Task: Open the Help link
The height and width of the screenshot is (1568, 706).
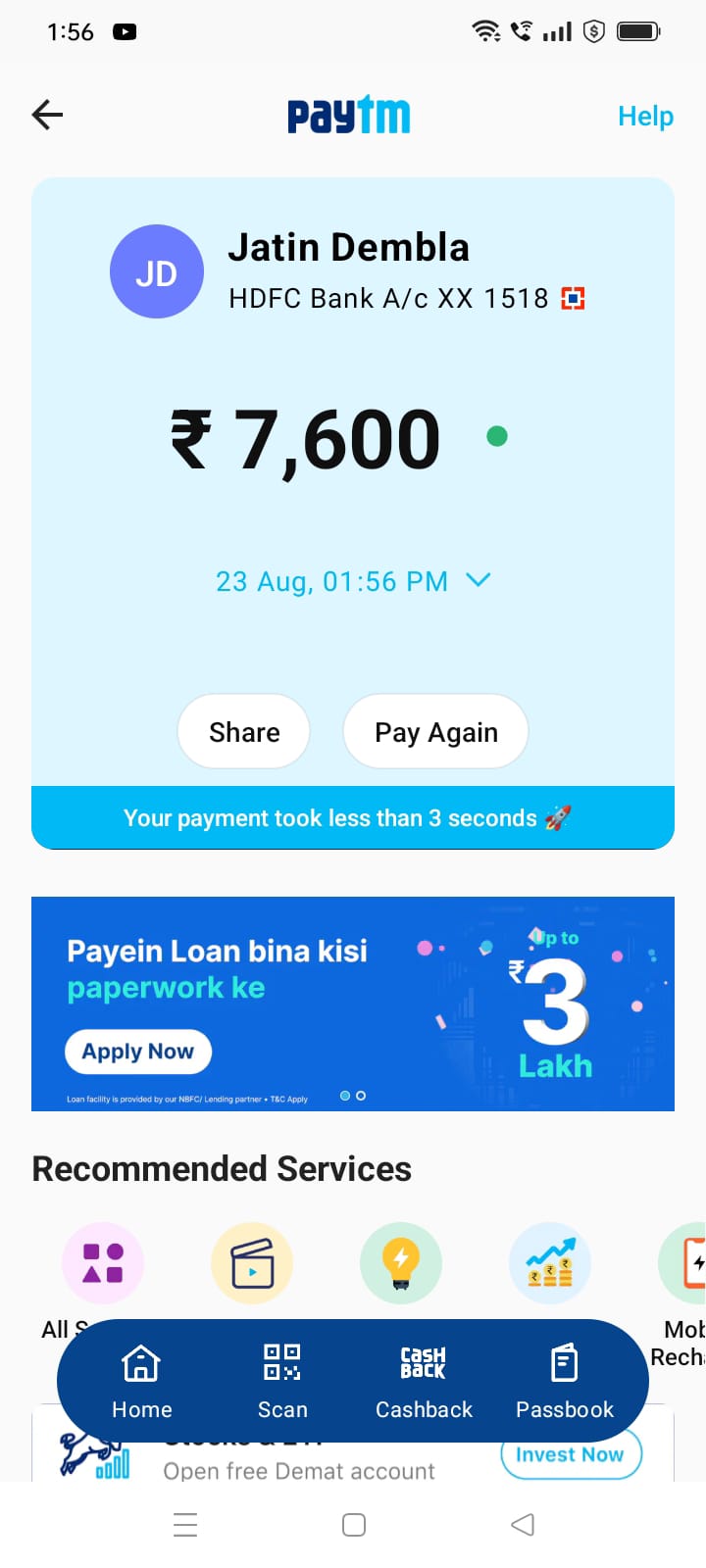Action: (645, 116)
